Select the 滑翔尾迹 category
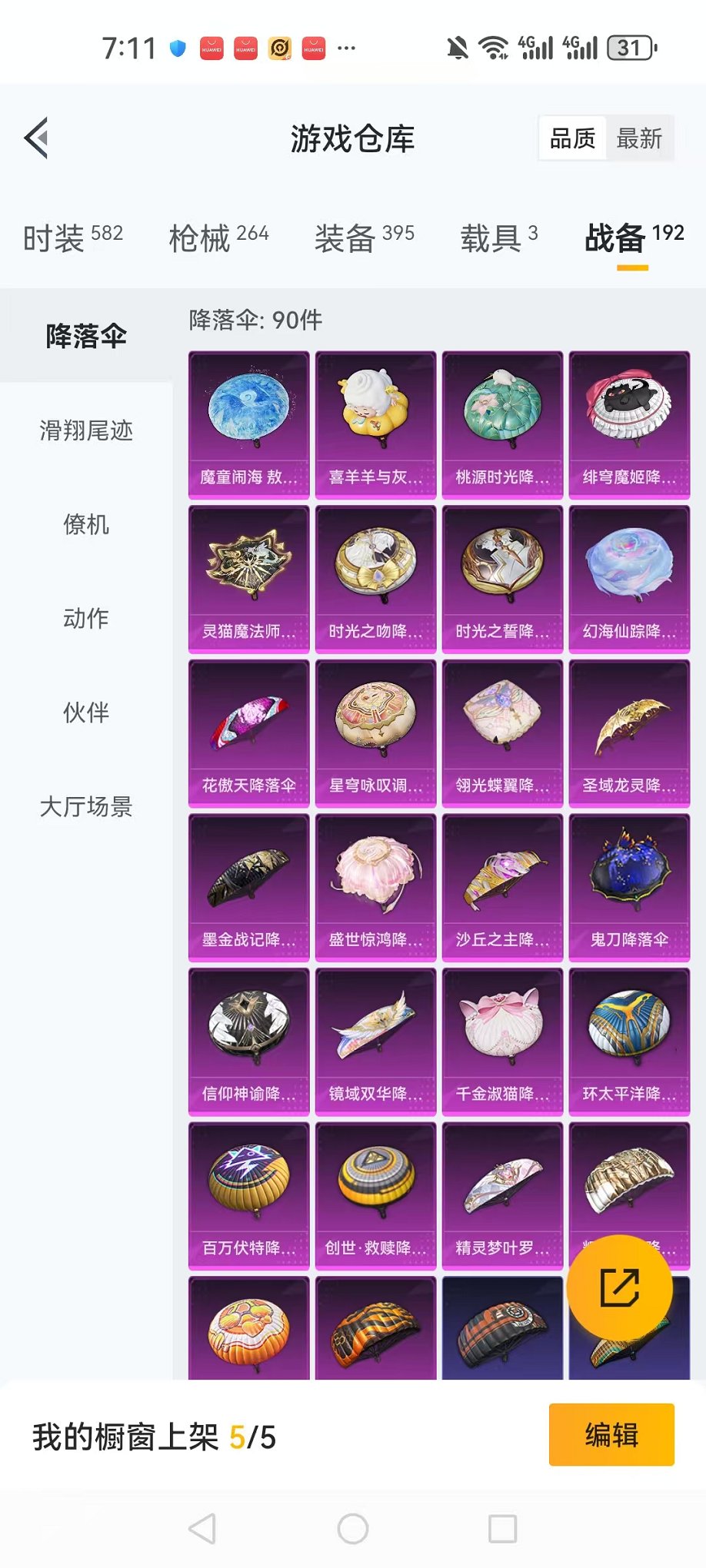This screenshot has width=706, height=1568. 86,430
